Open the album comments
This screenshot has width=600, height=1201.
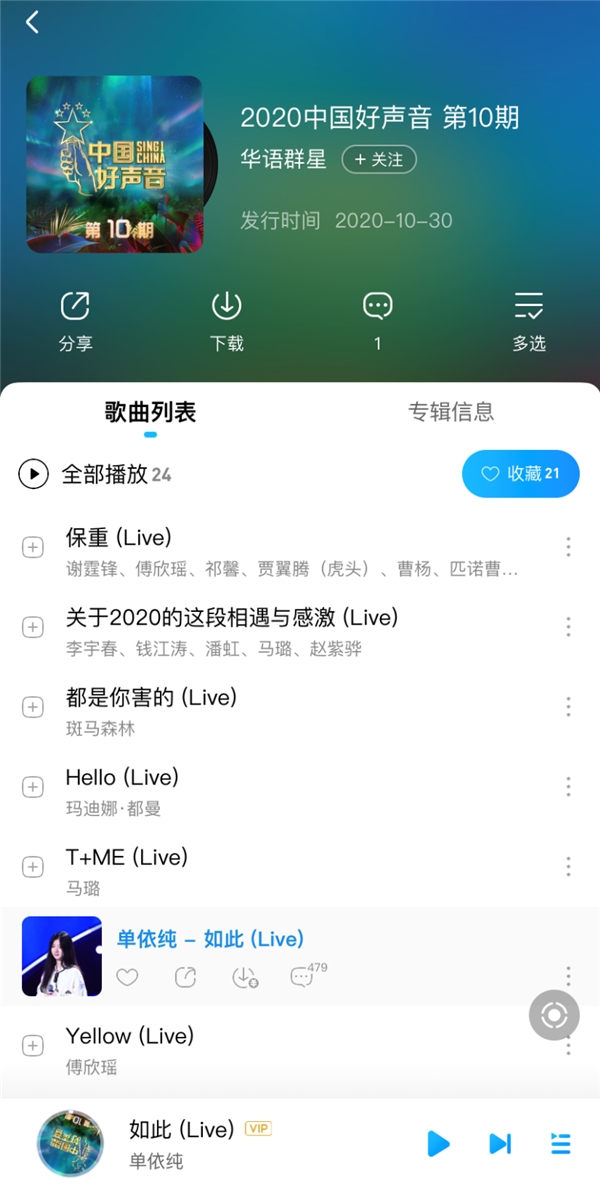click(377, 320)
